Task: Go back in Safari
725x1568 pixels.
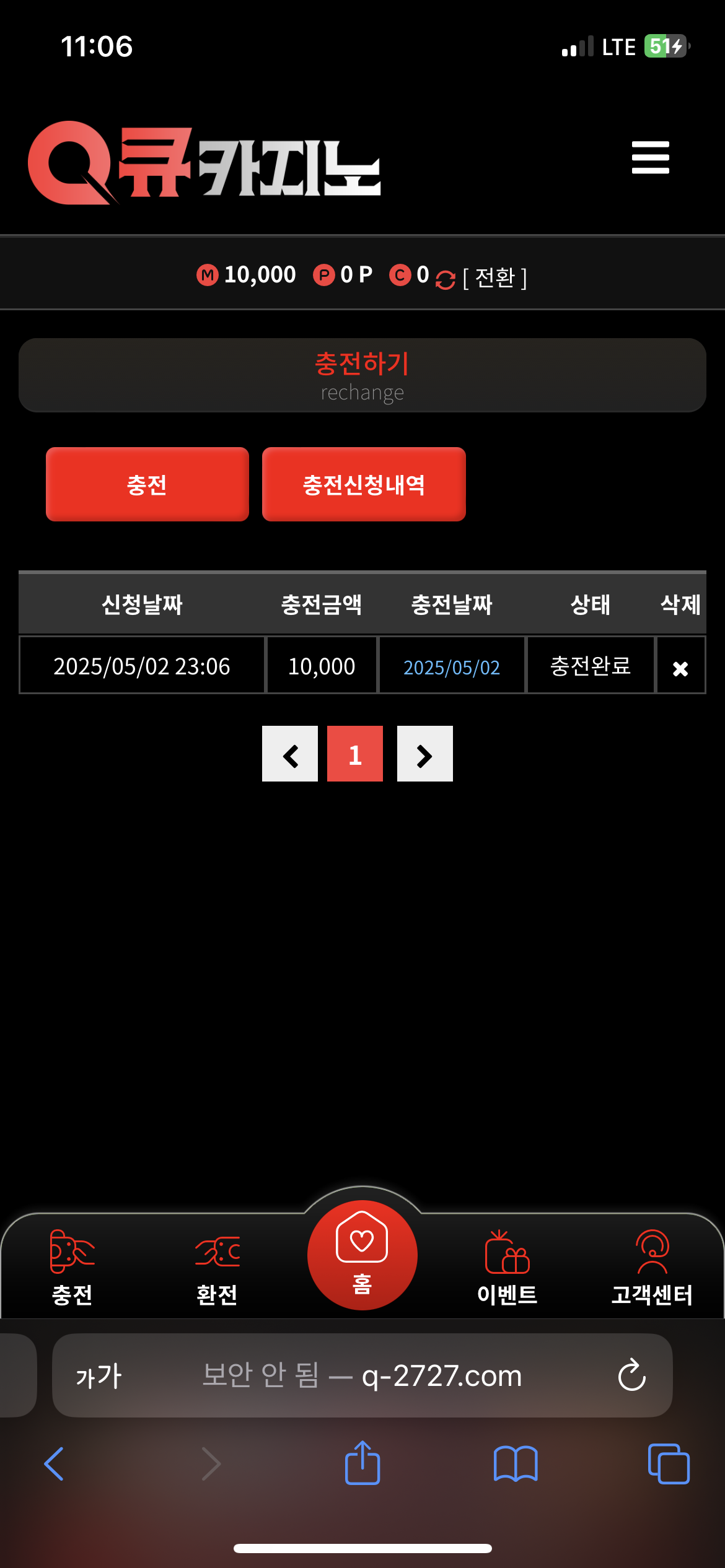Action: pyautogui.click(x=55, y=1464)
